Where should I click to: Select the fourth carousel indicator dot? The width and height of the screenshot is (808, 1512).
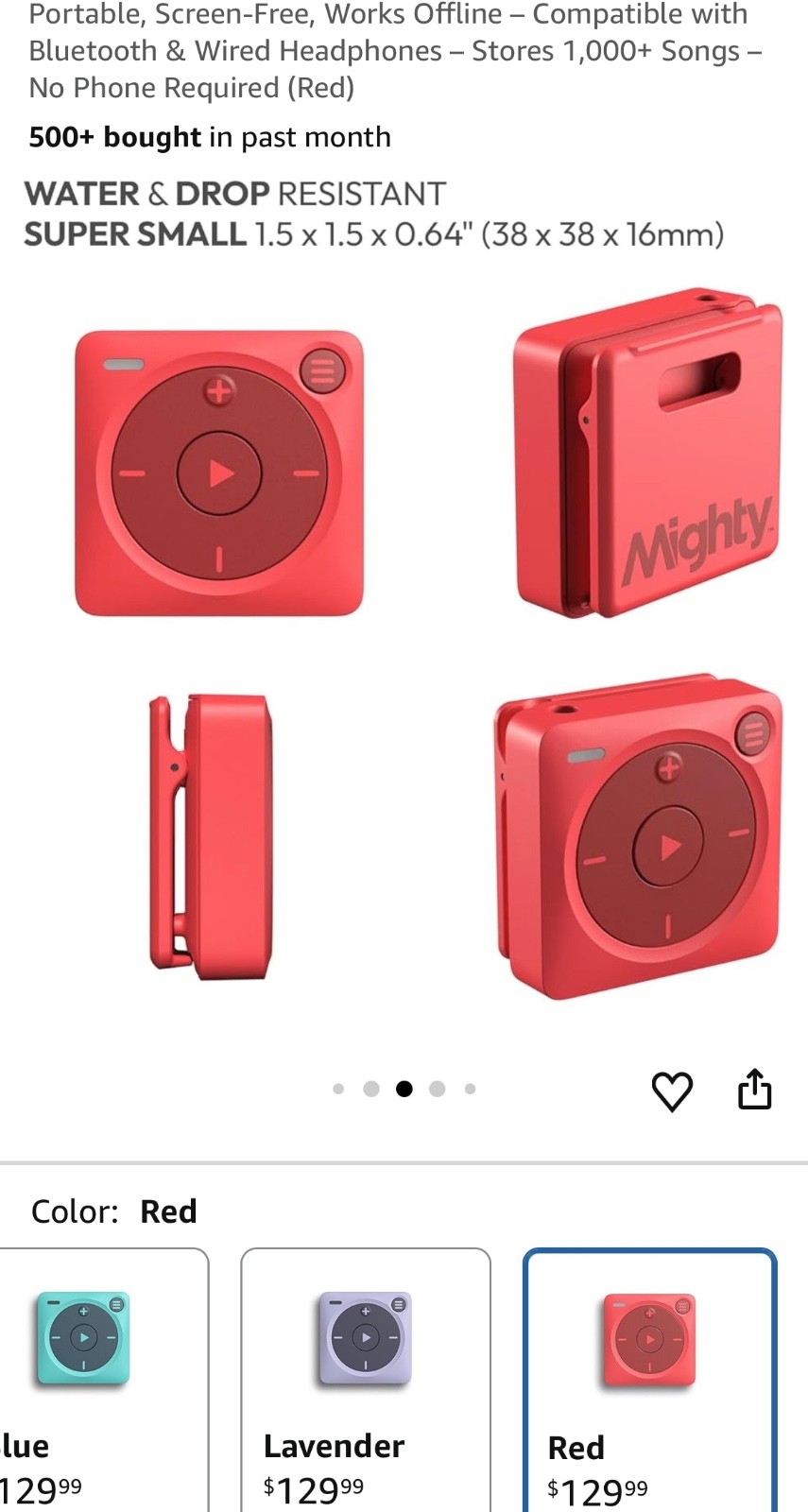pyautogui.click(x=438, y=1088)
